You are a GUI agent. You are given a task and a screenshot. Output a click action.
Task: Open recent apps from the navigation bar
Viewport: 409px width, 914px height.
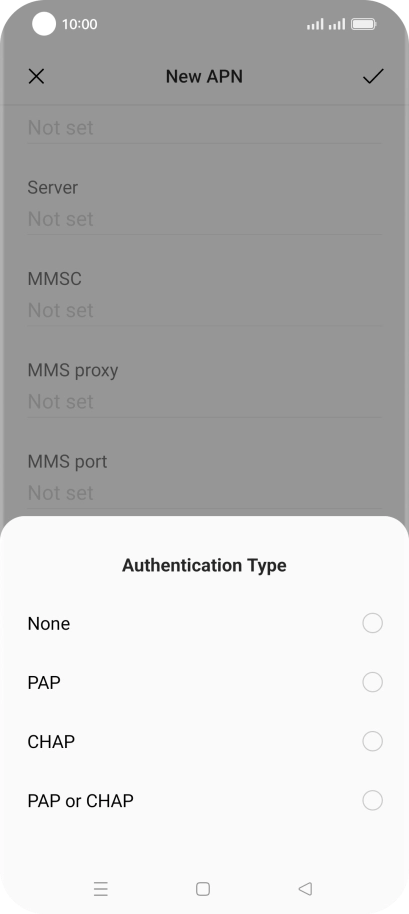click(x=101, y=889)
